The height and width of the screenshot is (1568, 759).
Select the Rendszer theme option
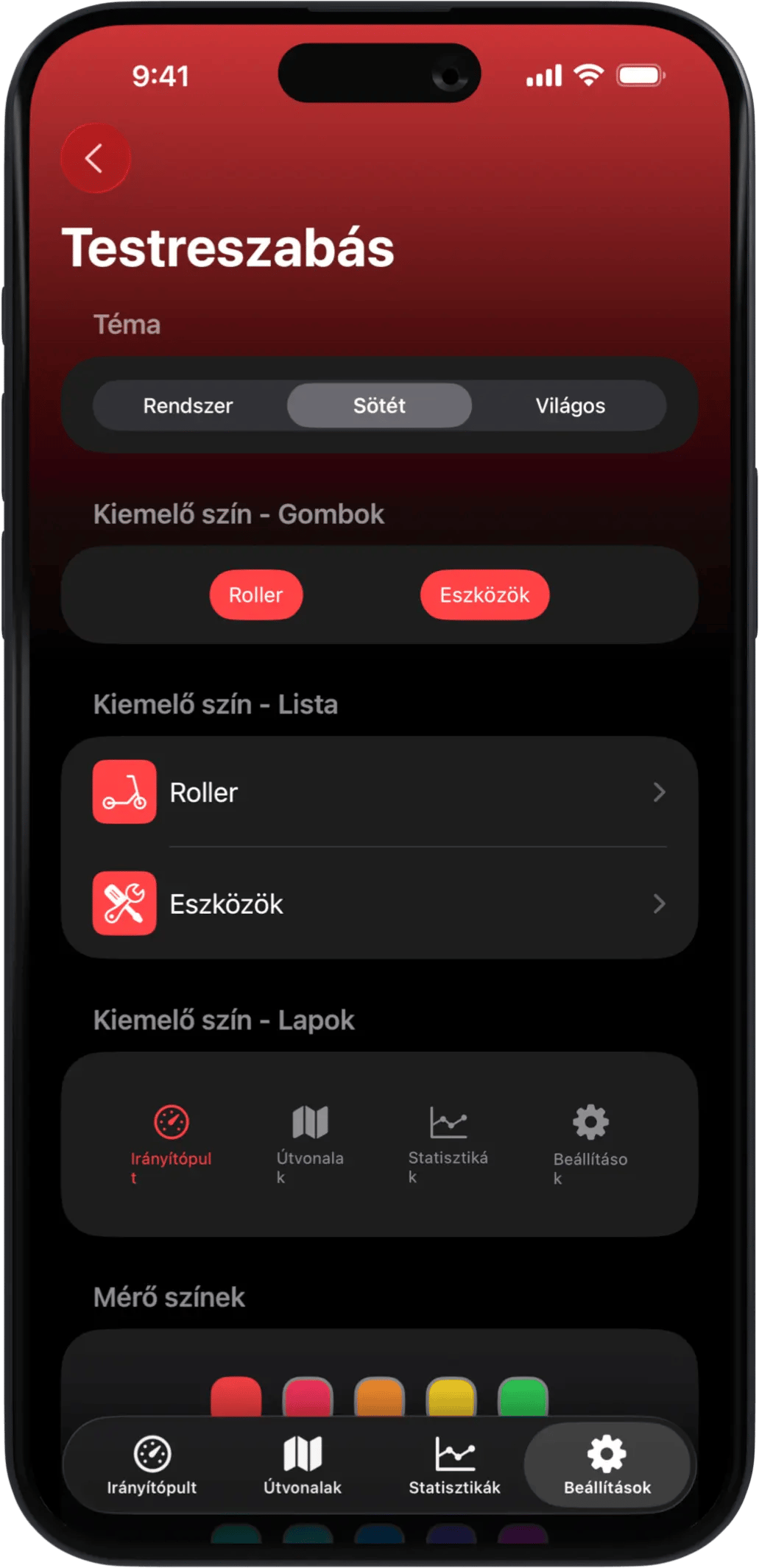(188, 405)
